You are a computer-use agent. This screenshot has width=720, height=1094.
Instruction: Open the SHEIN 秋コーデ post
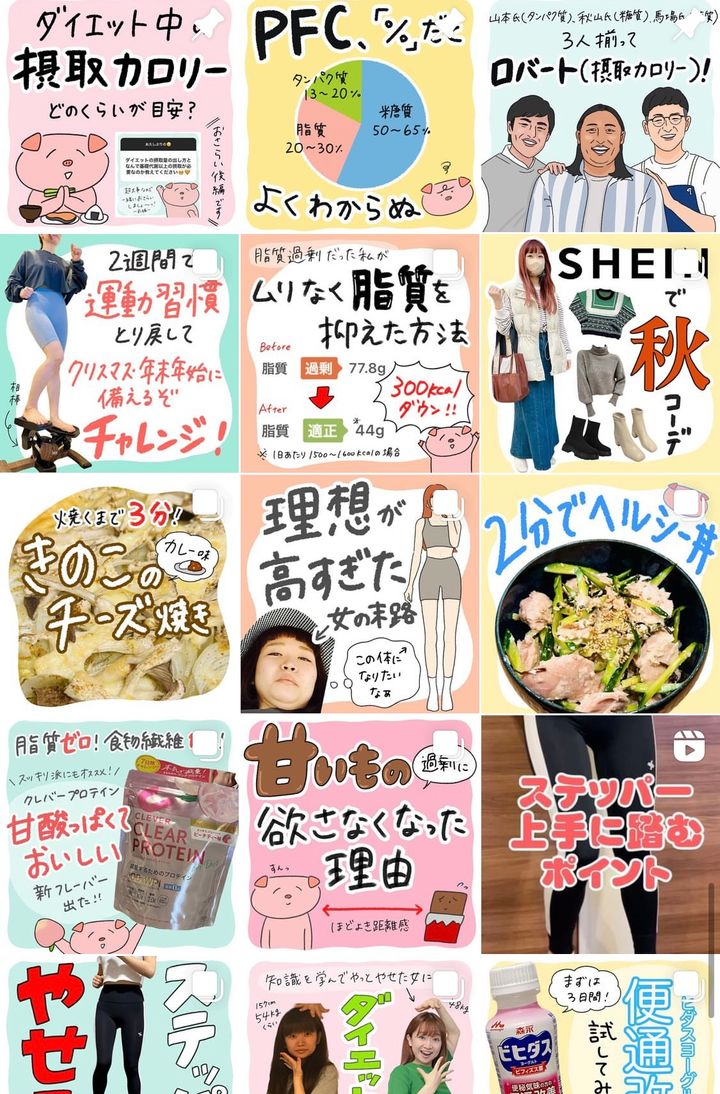coord(600,353)
